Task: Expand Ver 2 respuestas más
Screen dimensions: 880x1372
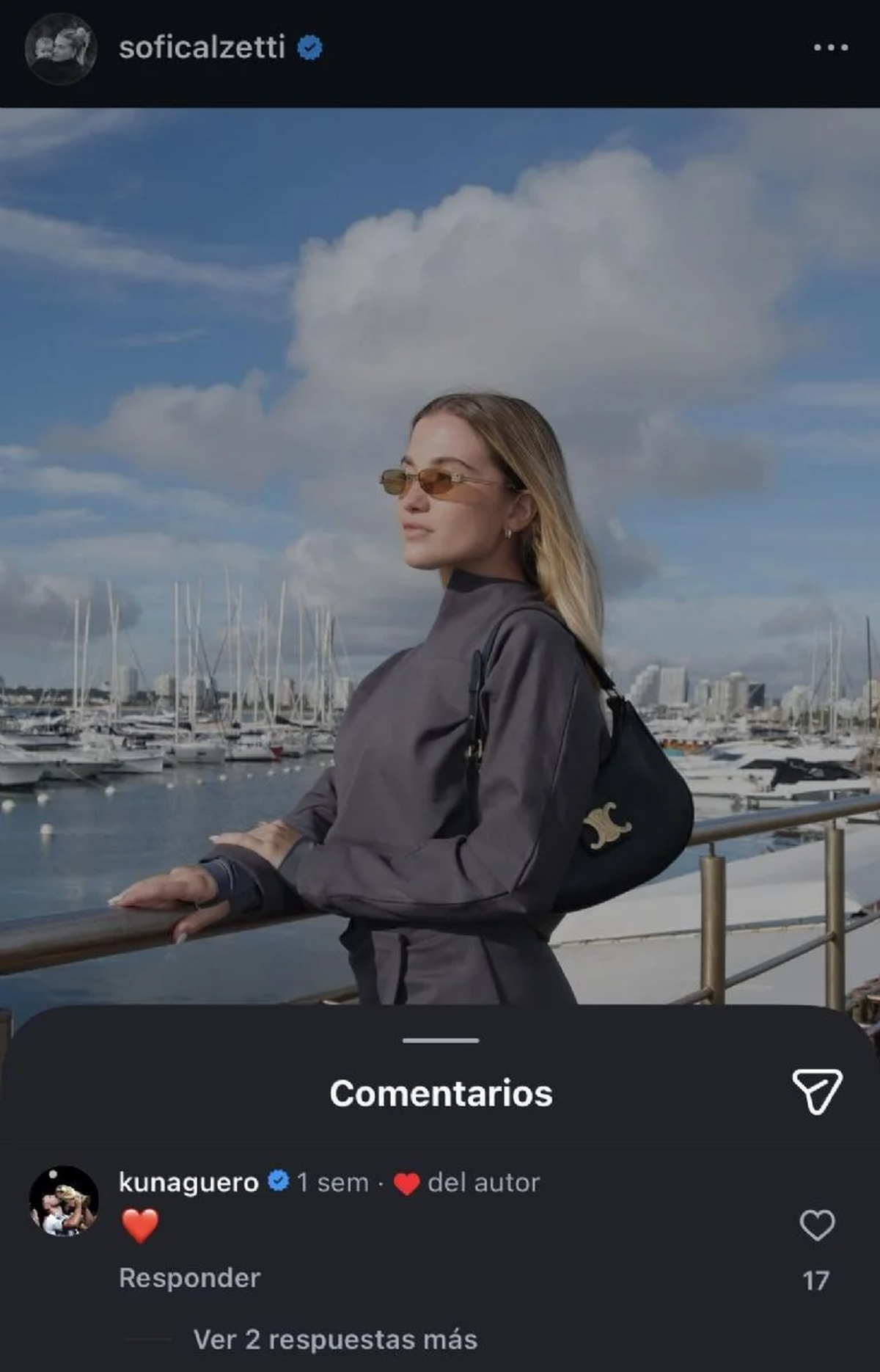Action: (x=335, y=1340)
